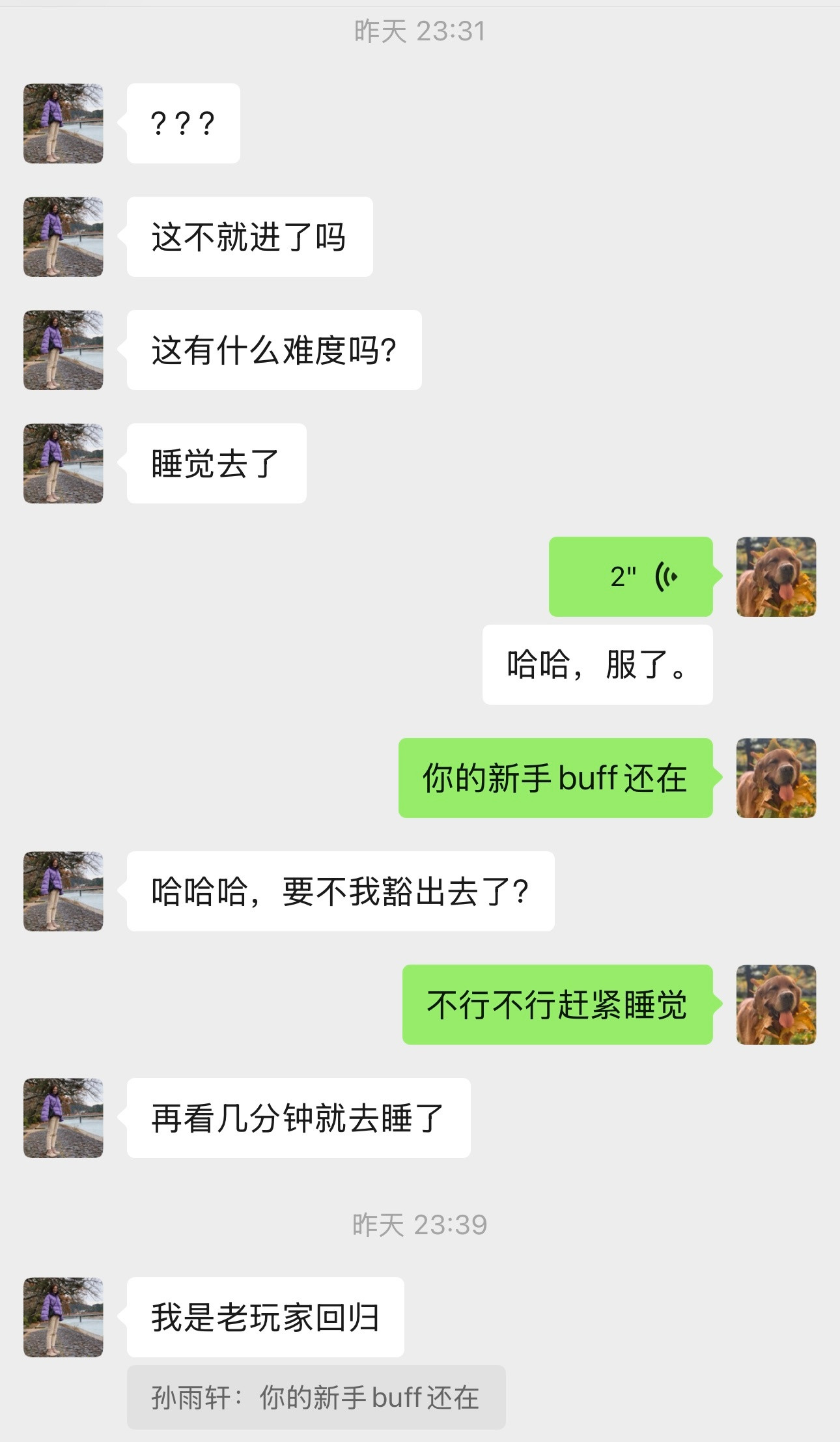Open contact avatar next to ??? message
This screenshot has height=1442, width=840.
click(63, 123)
